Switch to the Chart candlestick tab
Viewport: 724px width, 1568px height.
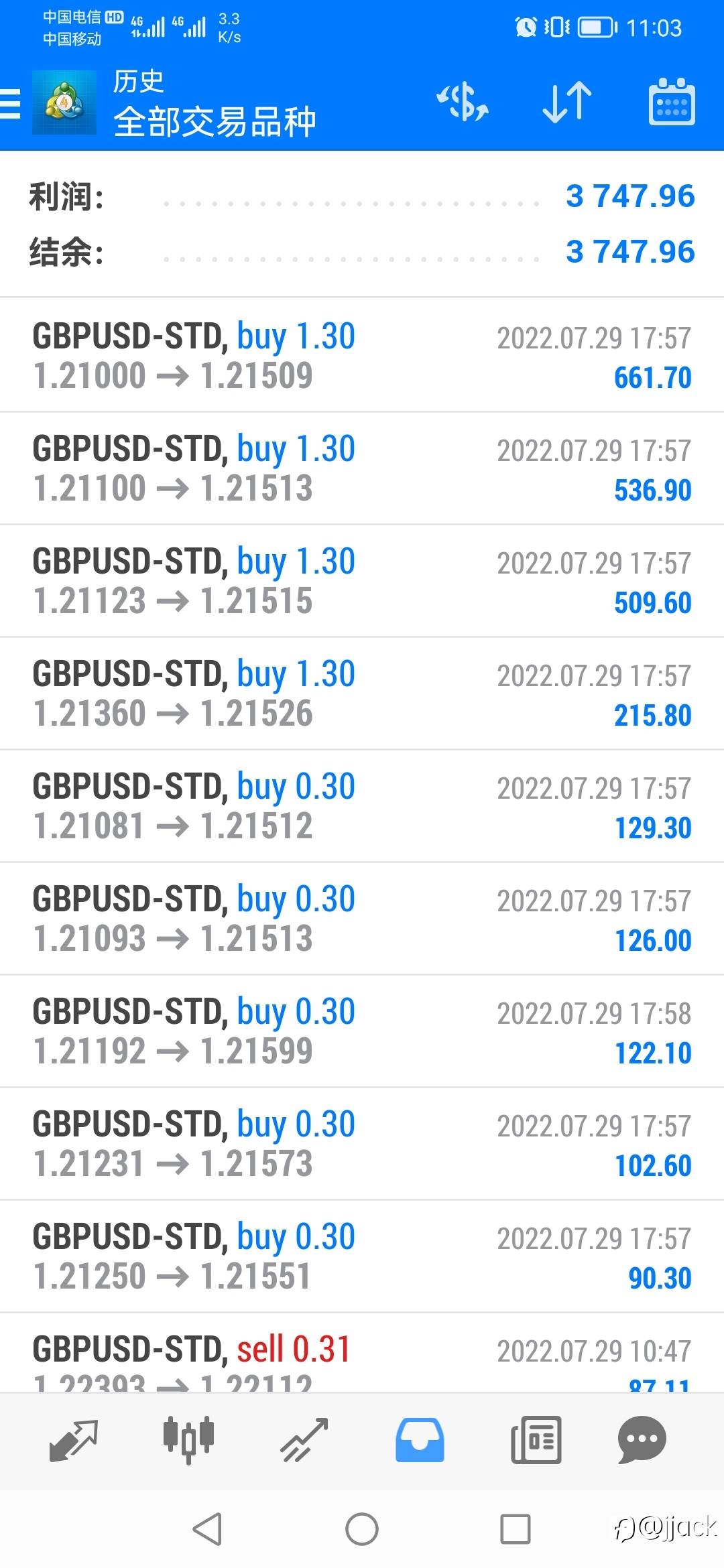click(188, 1440)
